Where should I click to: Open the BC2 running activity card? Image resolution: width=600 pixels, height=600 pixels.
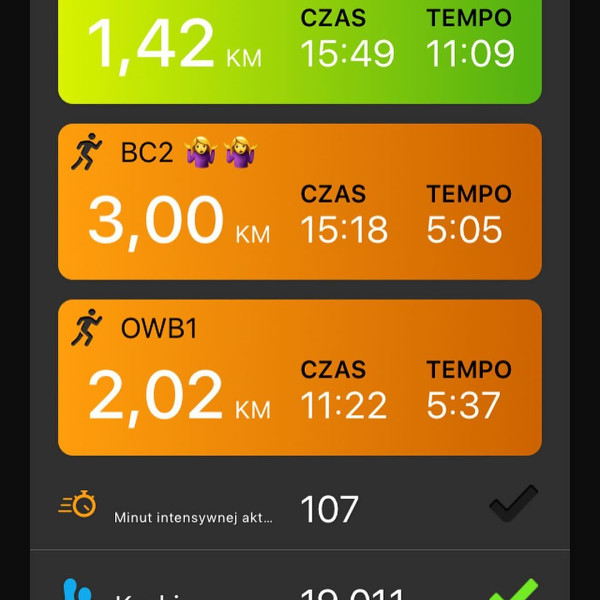click(300, 202)
